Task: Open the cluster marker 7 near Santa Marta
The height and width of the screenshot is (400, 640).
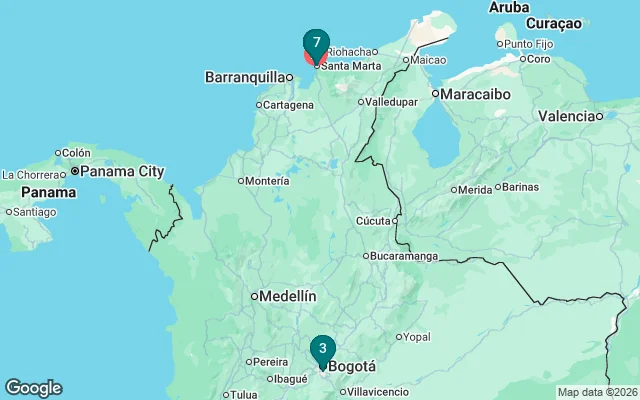Action: pyautogui.click(x=316, y=44)
